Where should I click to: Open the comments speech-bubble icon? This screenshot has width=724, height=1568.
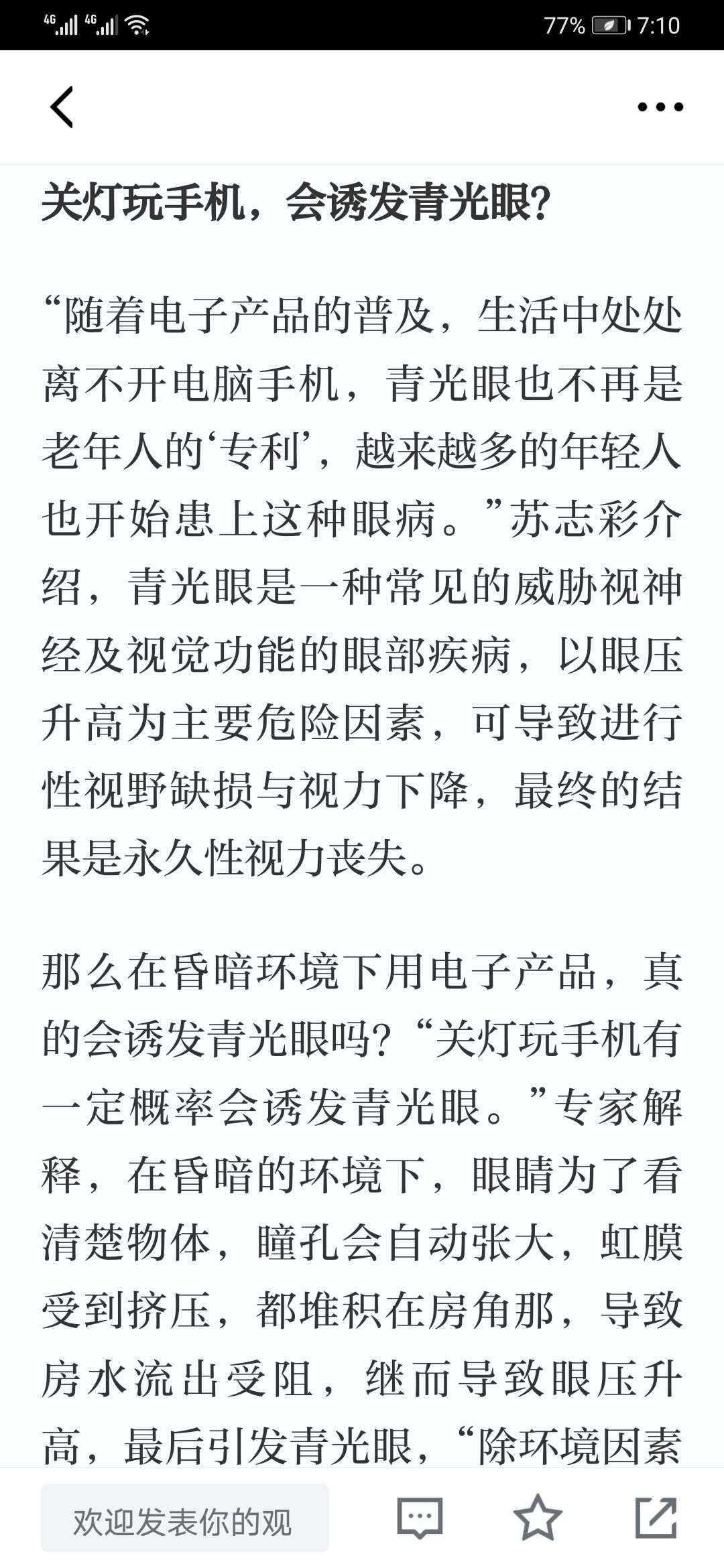pyautogui.click(x=420, y=1518)
